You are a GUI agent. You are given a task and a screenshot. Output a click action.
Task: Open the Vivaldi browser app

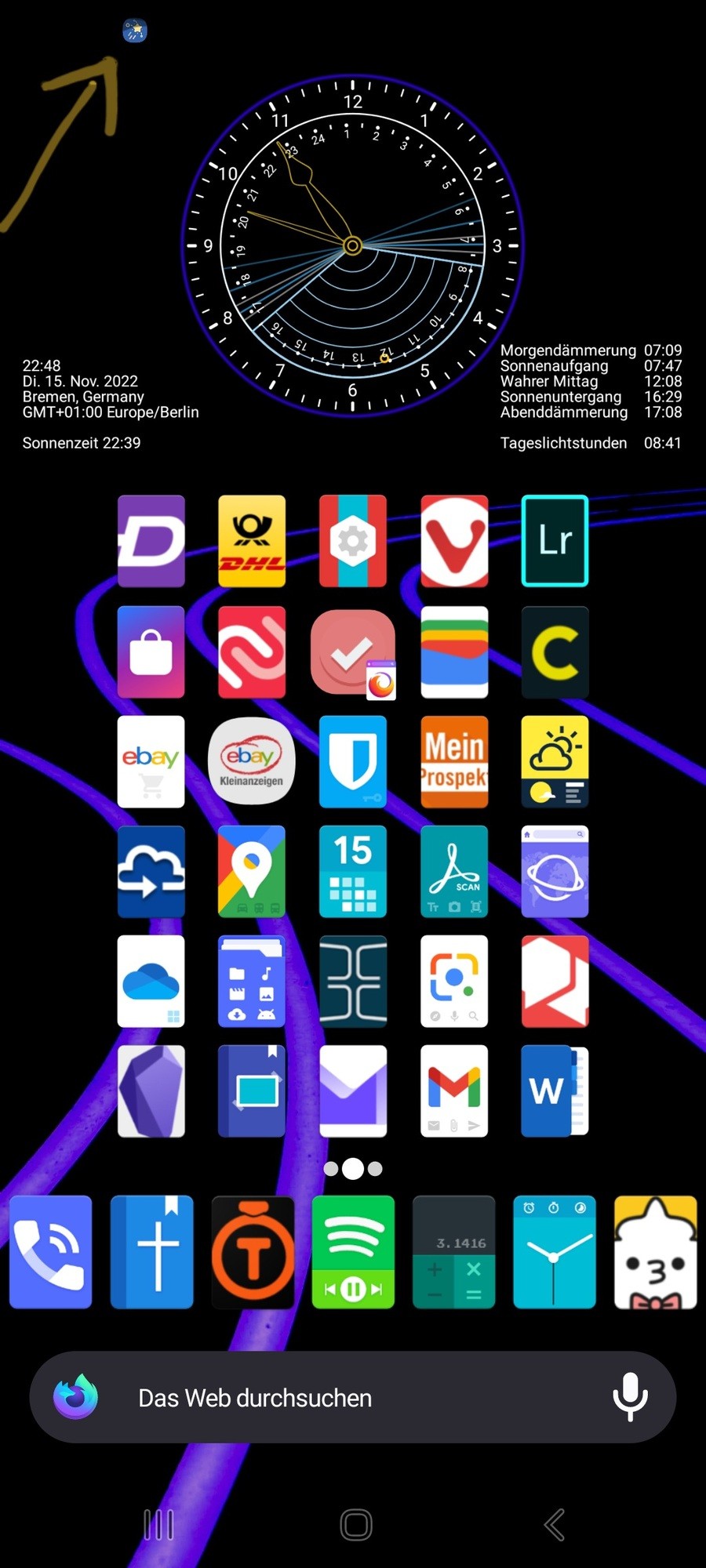(454, 541)
